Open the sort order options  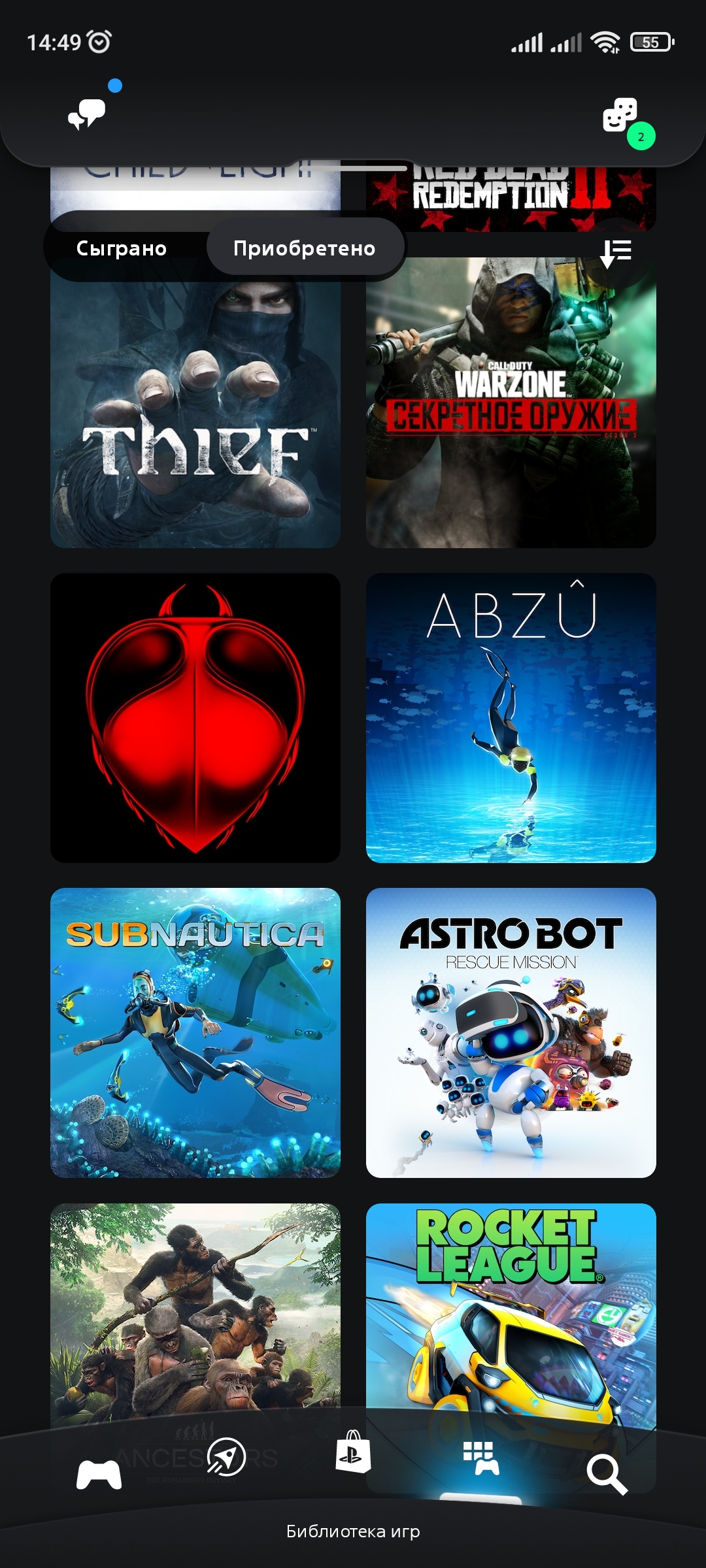616,253
